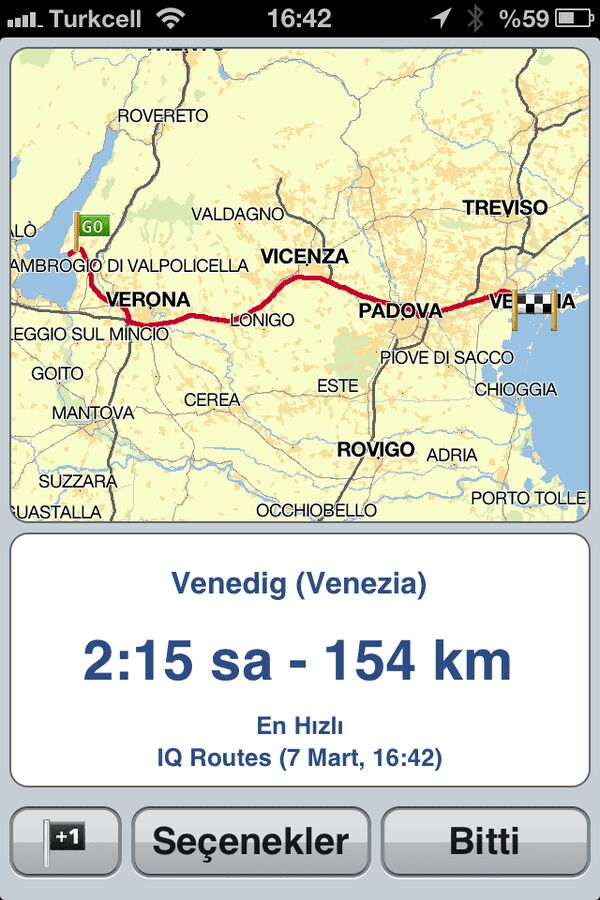Open Seçenekler route options
Image resolution: width=600 pixels, height=900 pixels.
[251, 842]
